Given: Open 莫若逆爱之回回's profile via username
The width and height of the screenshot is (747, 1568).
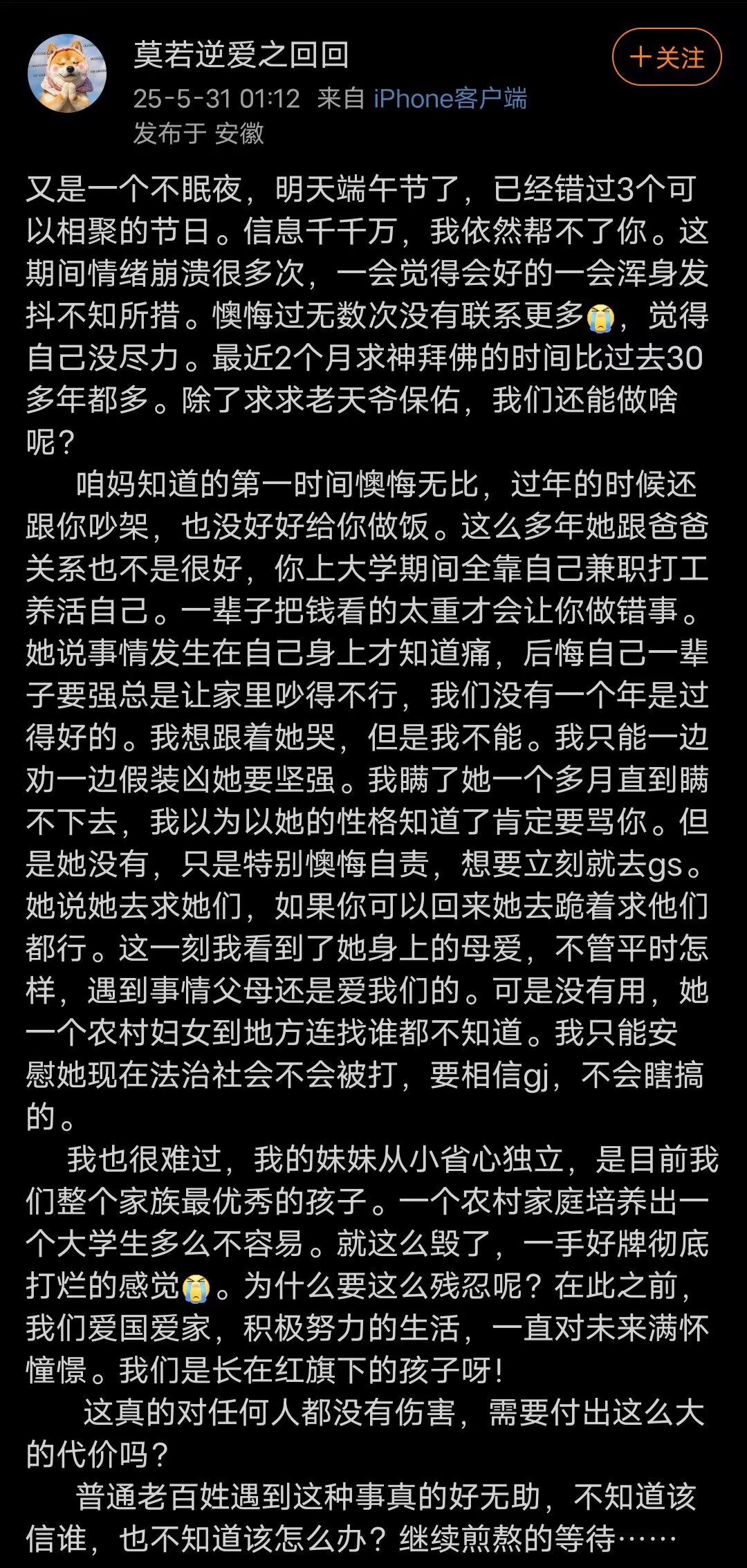Looking at the screenshot, I should point(241,55).
